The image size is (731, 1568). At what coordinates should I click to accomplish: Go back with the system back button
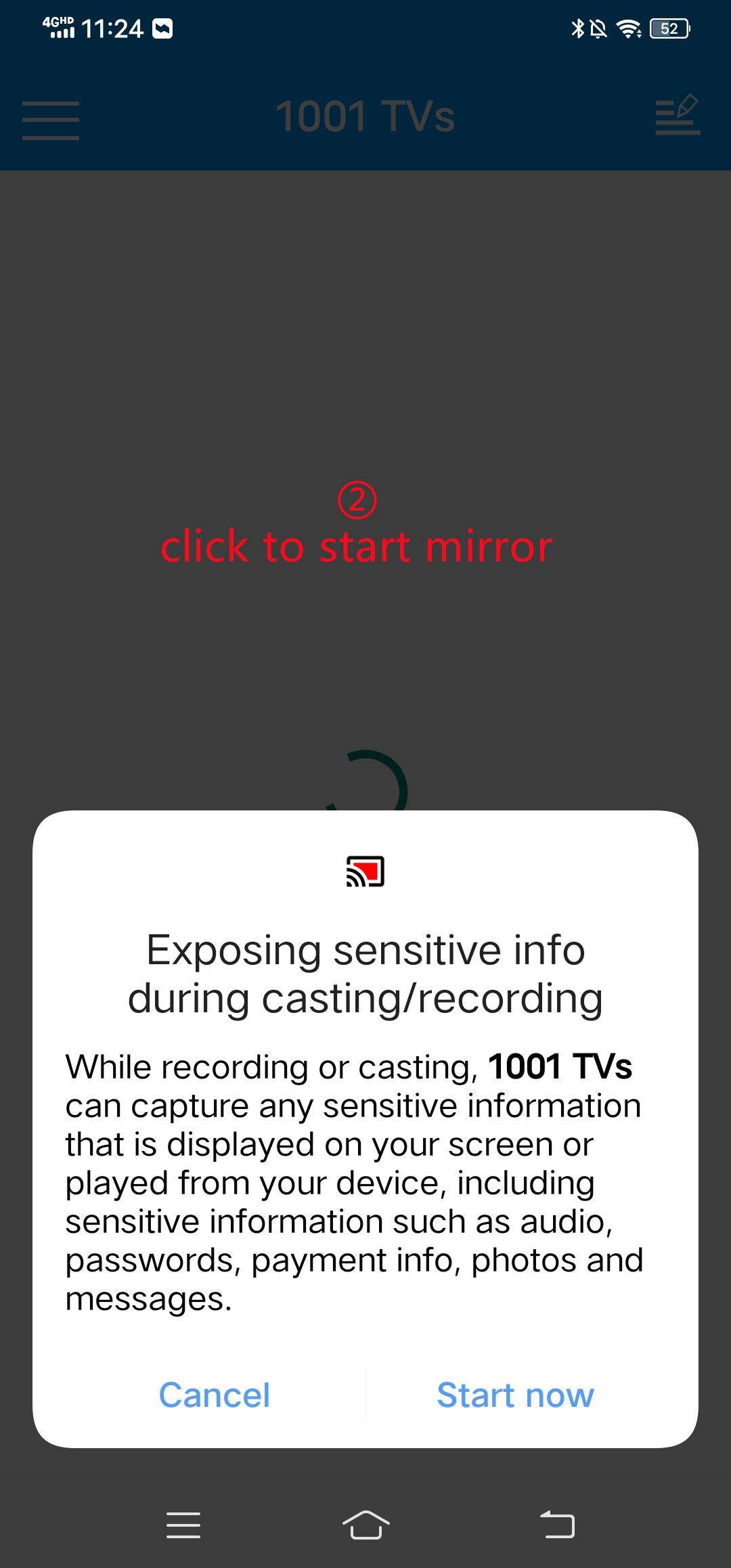(557, 1525)
